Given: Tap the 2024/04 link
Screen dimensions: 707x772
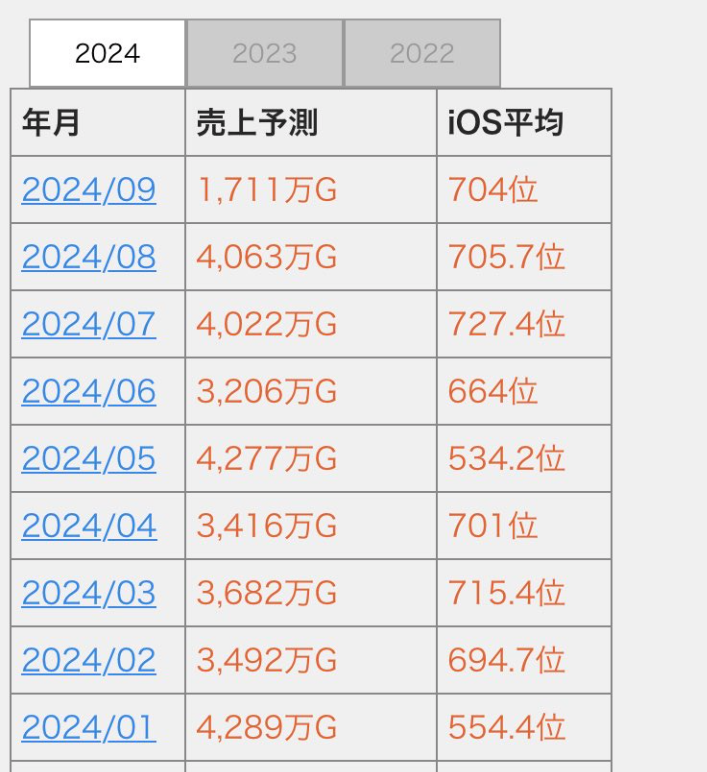Looking at the screenshot, I should 89,525.
